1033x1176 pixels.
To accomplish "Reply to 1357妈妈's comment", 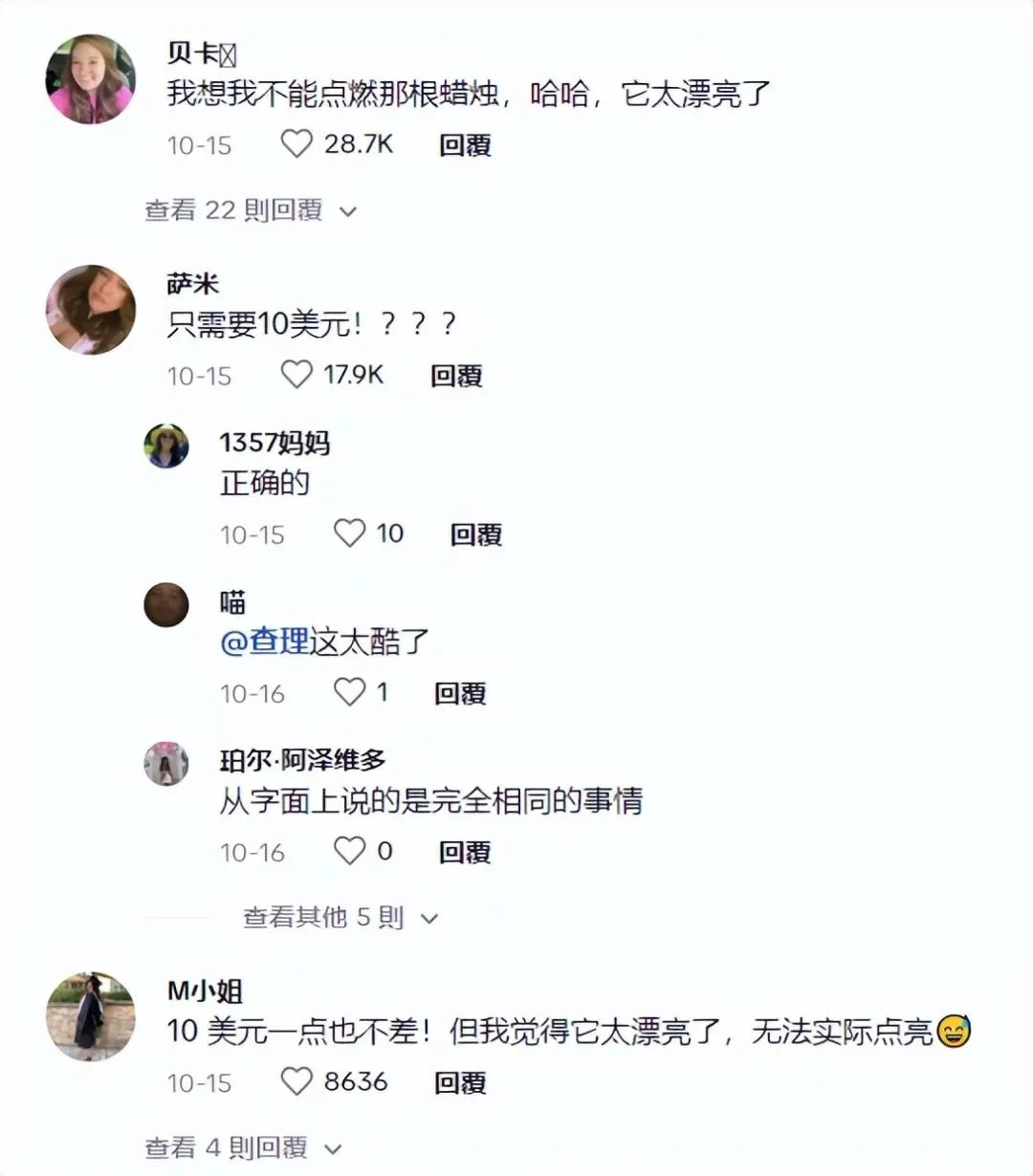I will point(476,534).
